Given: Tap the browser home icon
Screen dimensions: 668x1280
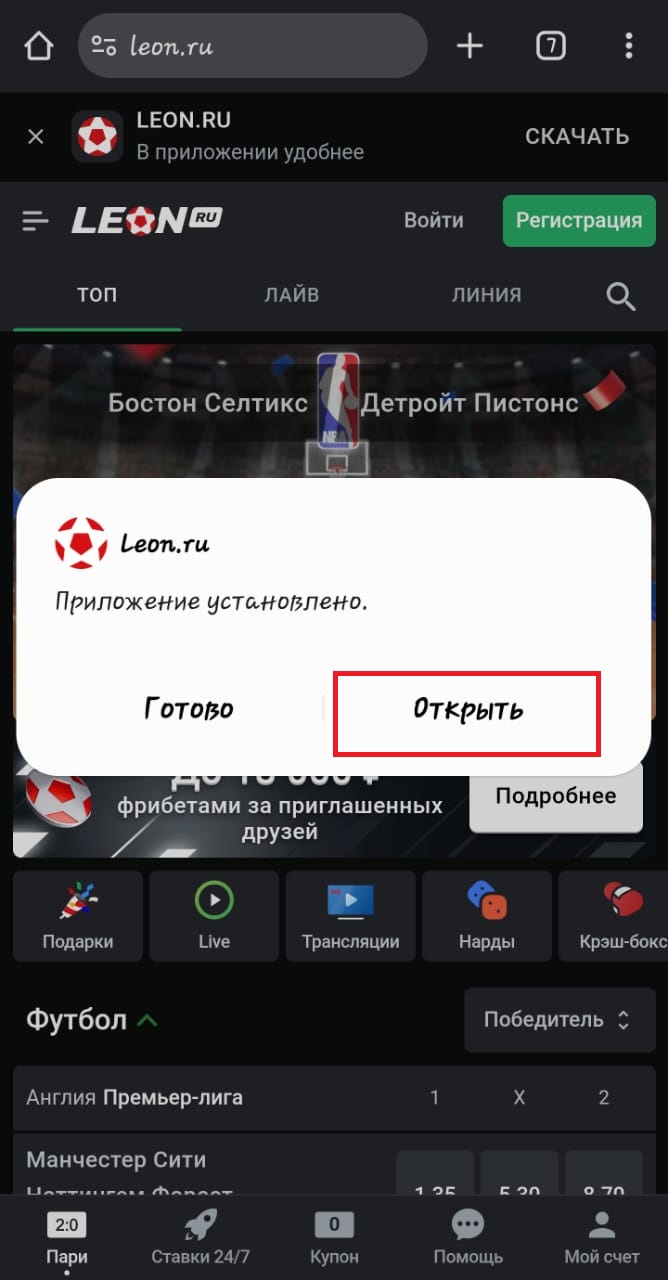Looking at the screenshot, I should pos(38,46).
